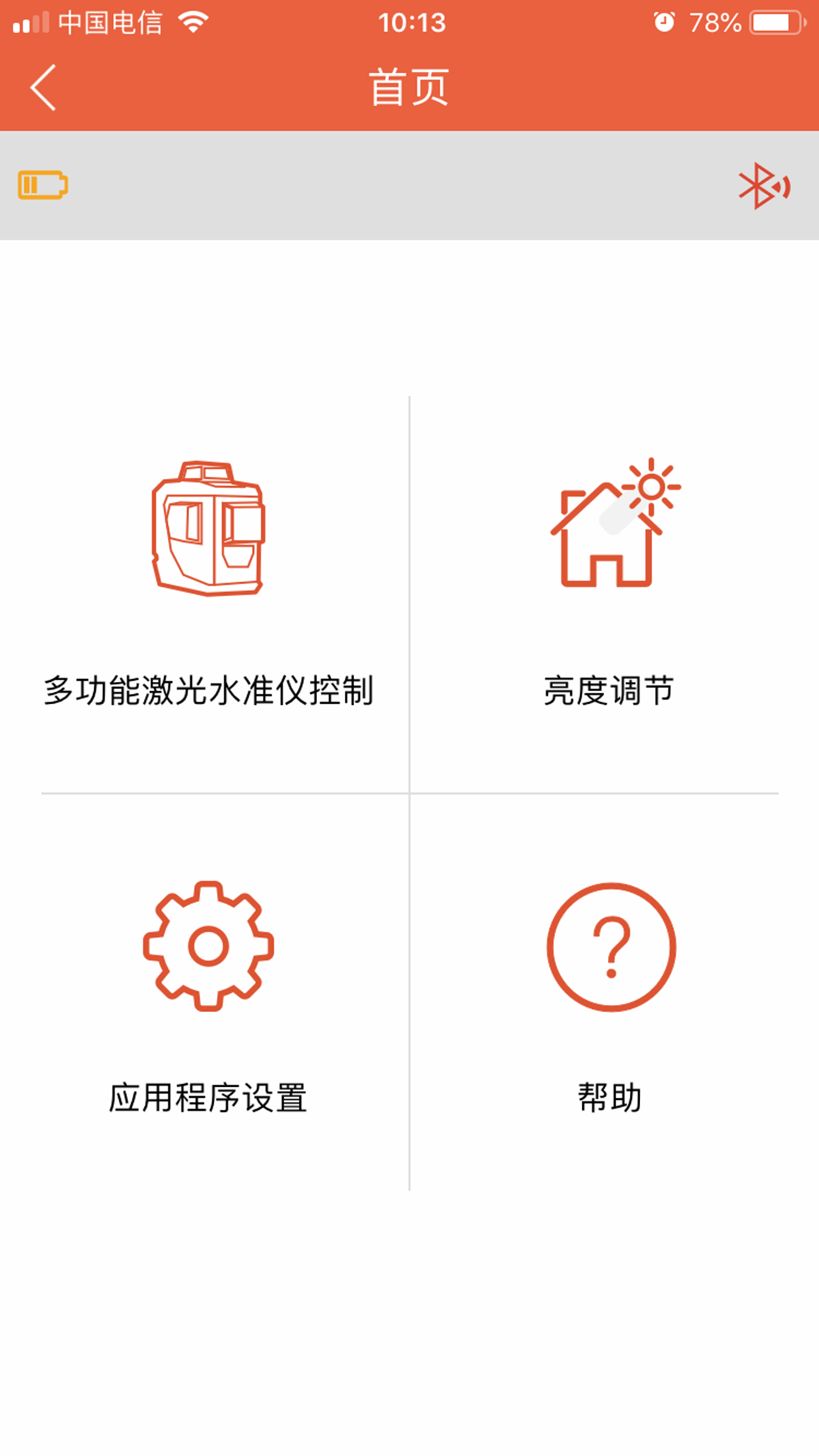Check the device battery status icon
Viewport: 819px width, 1456px height.
(x=44, y=185)
